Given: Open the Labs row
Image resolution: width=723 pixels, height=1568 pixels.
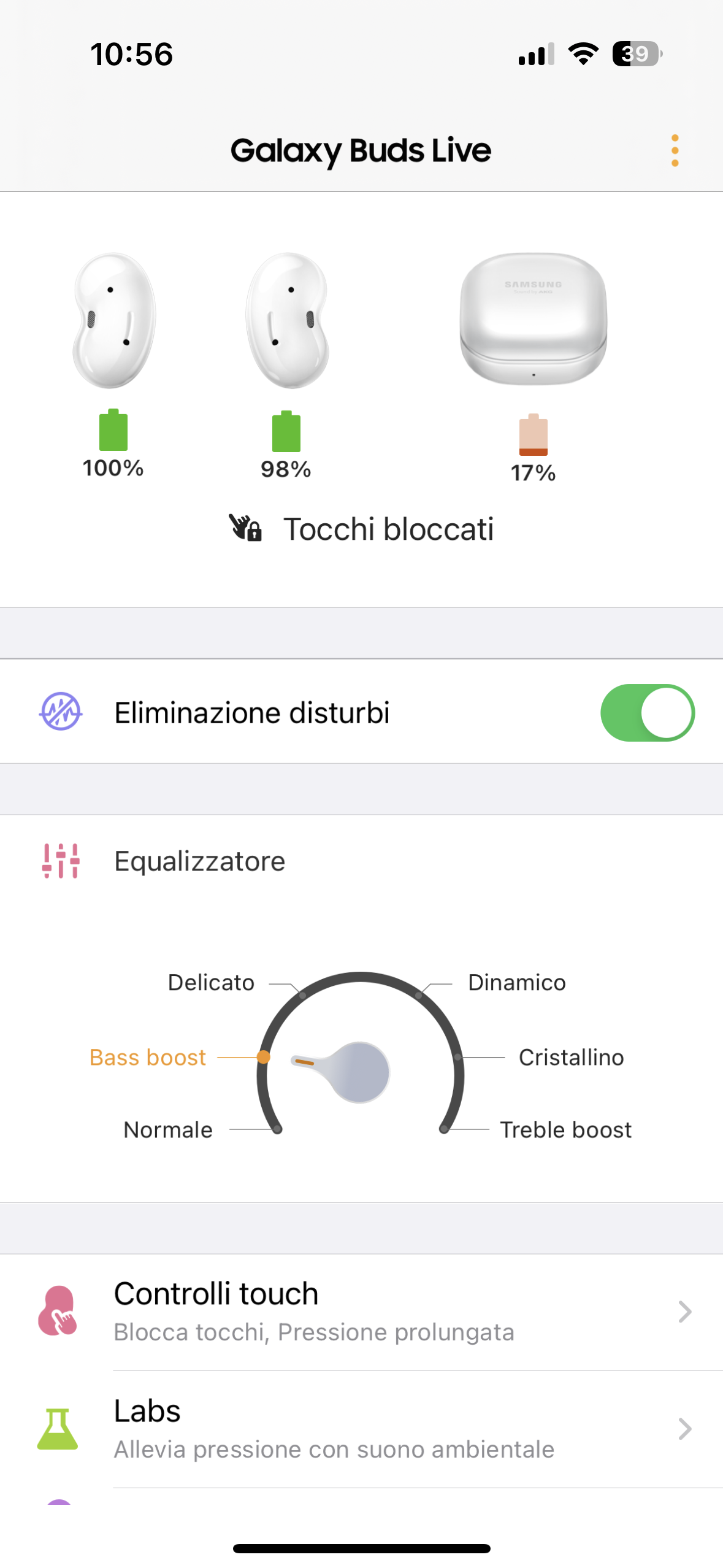Looking at the screenshot, I should pyautogui.click(x=362, y=1429).
